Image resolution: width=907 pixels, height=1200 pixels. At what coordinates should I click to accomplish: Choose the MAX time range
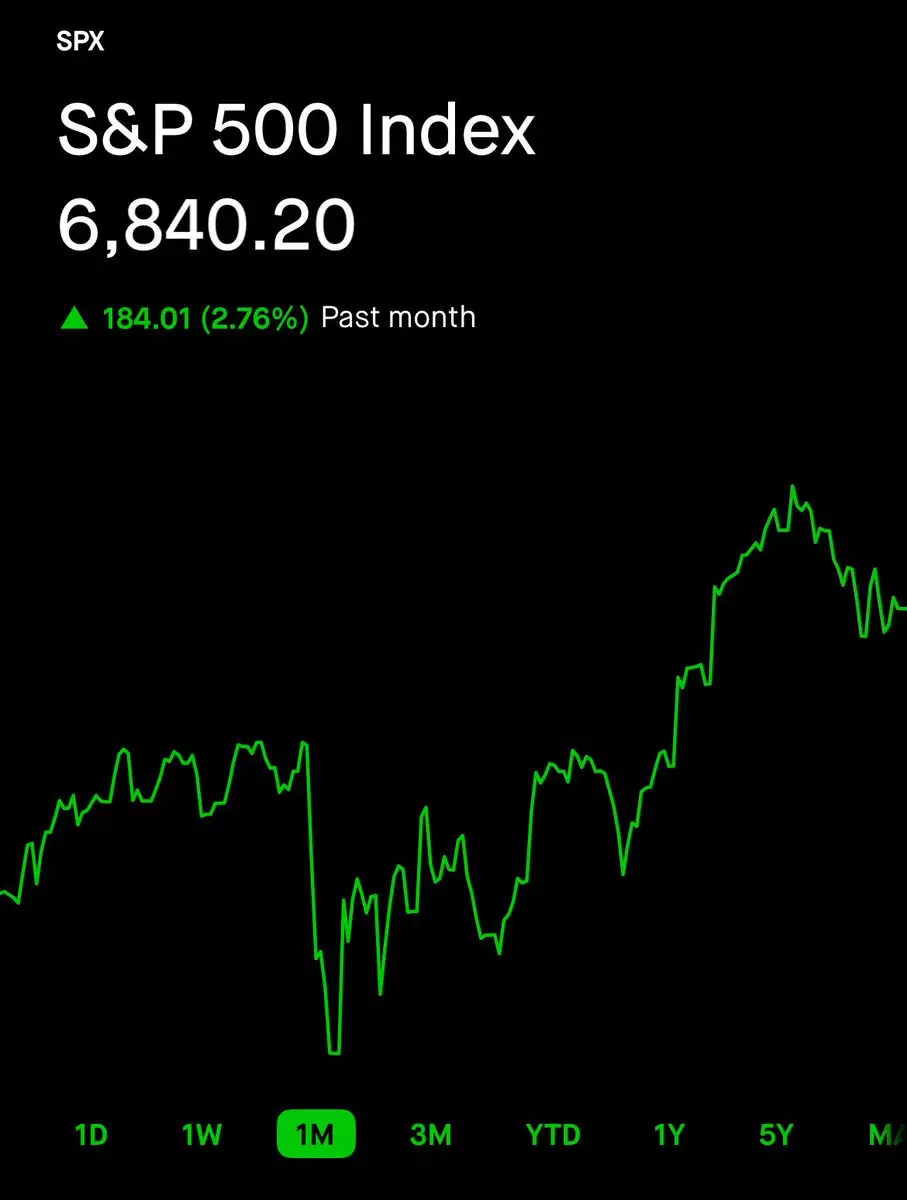point(886,1135)
